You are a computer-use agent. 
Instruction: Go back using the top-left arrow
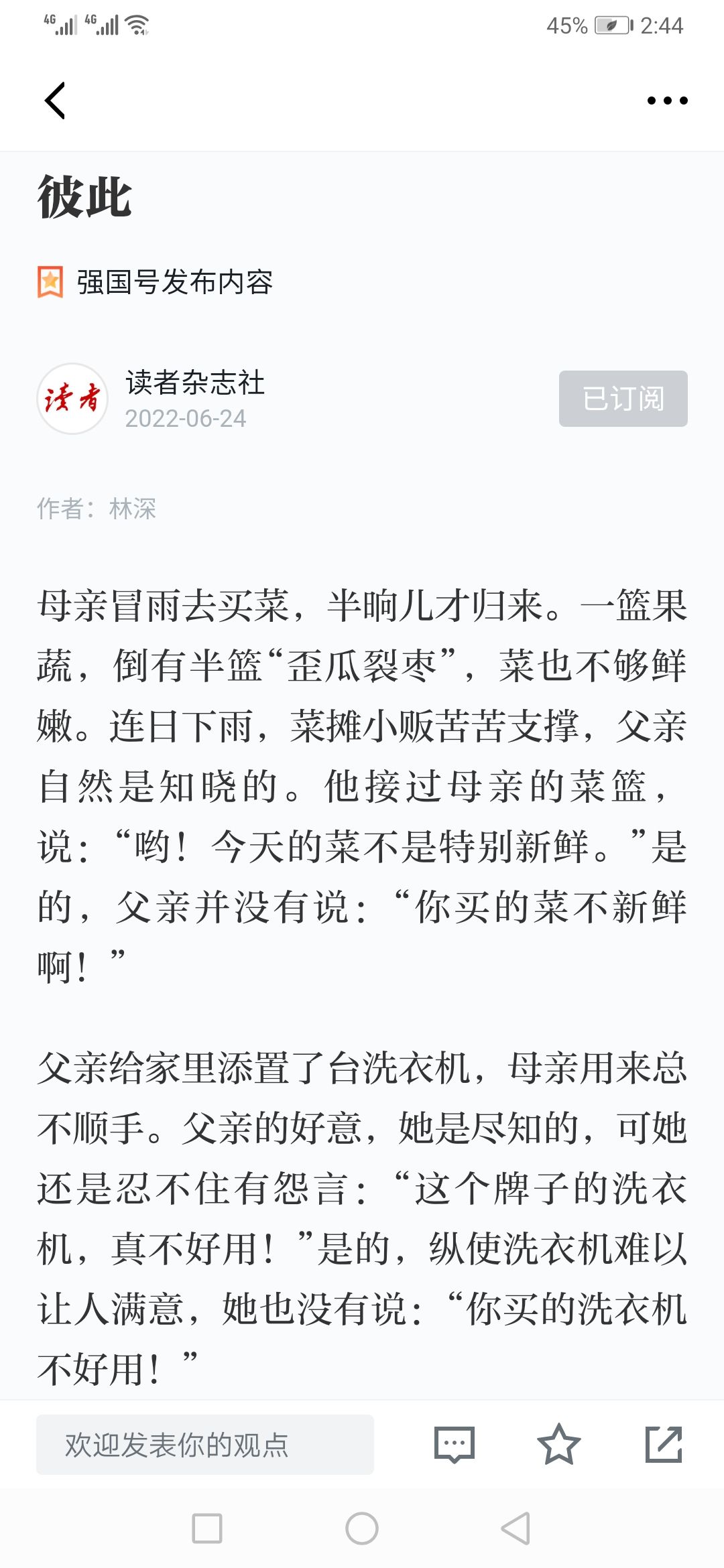click(55, 101)
